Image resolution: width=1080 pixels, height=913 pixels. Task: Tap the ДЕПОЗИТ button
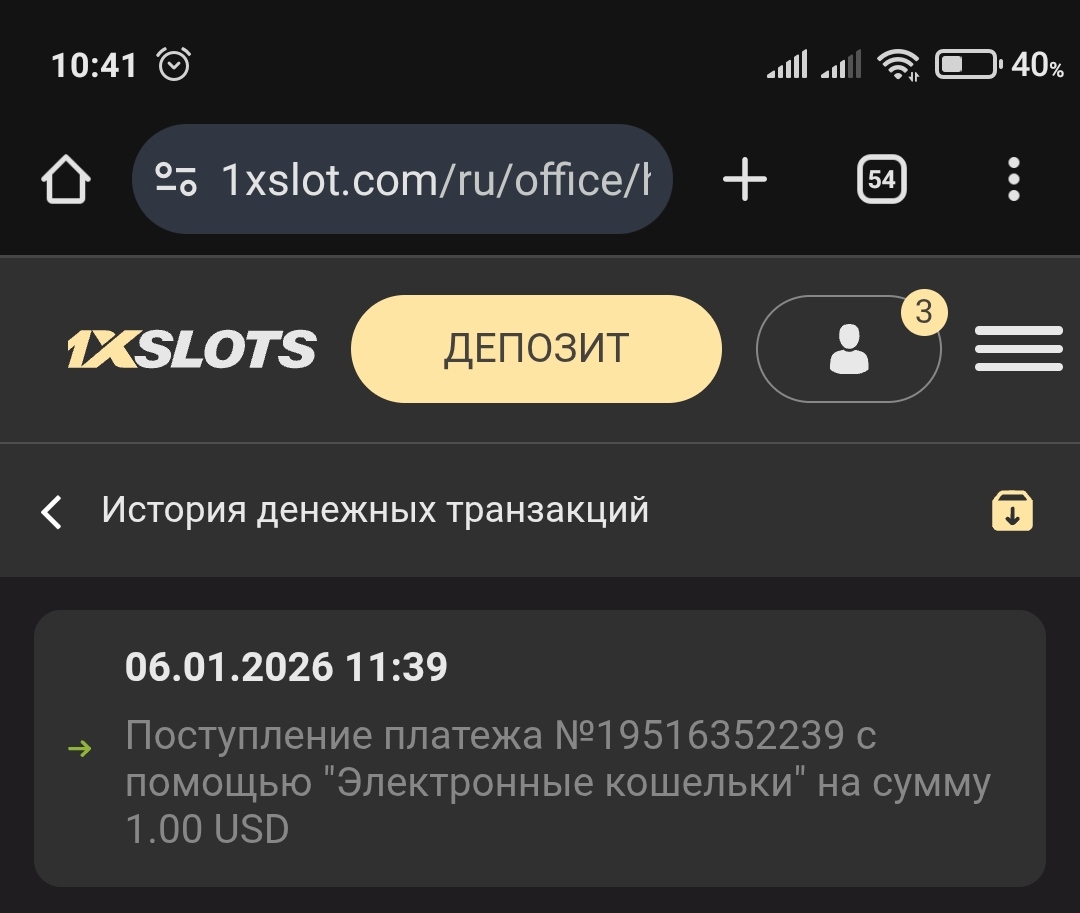(x=536, y=349)
